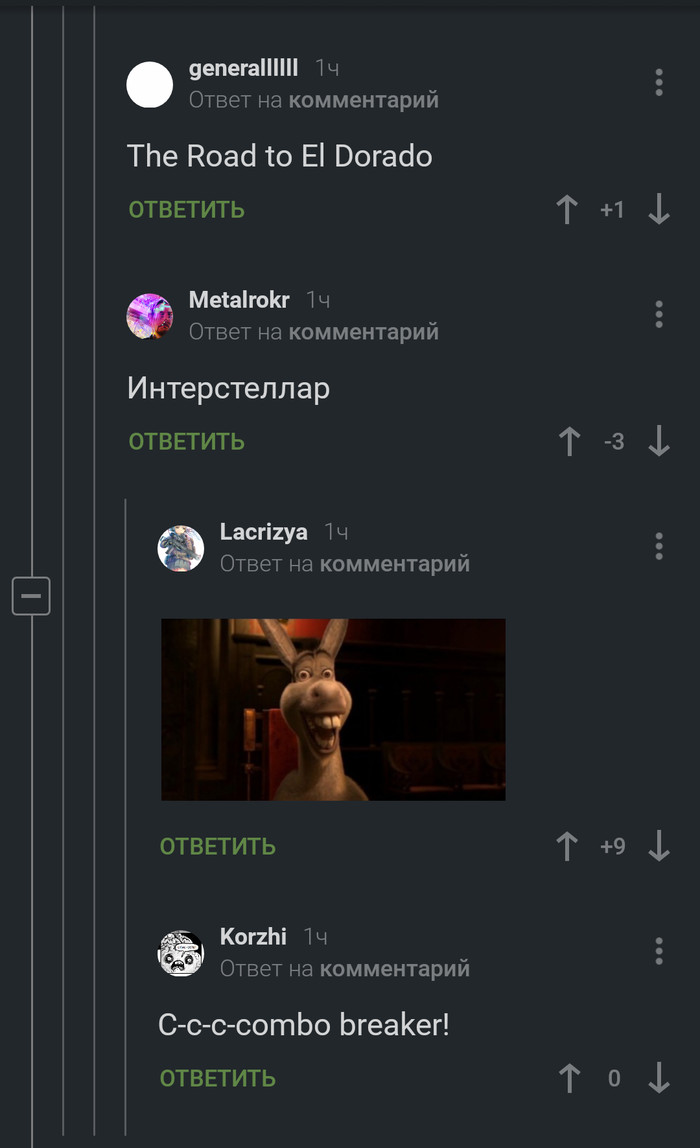
Task: Upvote Lacrizya's donkey image comment
Action: [x=567, y=847]
